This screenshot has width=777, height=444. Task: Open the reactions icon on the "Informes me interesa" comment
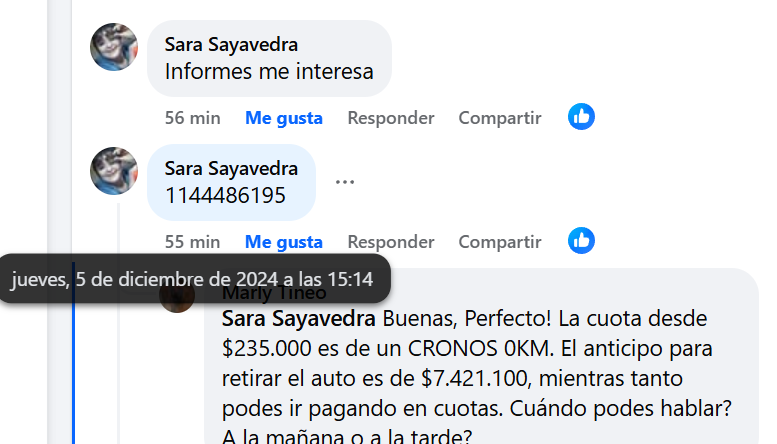click(581, 117)
